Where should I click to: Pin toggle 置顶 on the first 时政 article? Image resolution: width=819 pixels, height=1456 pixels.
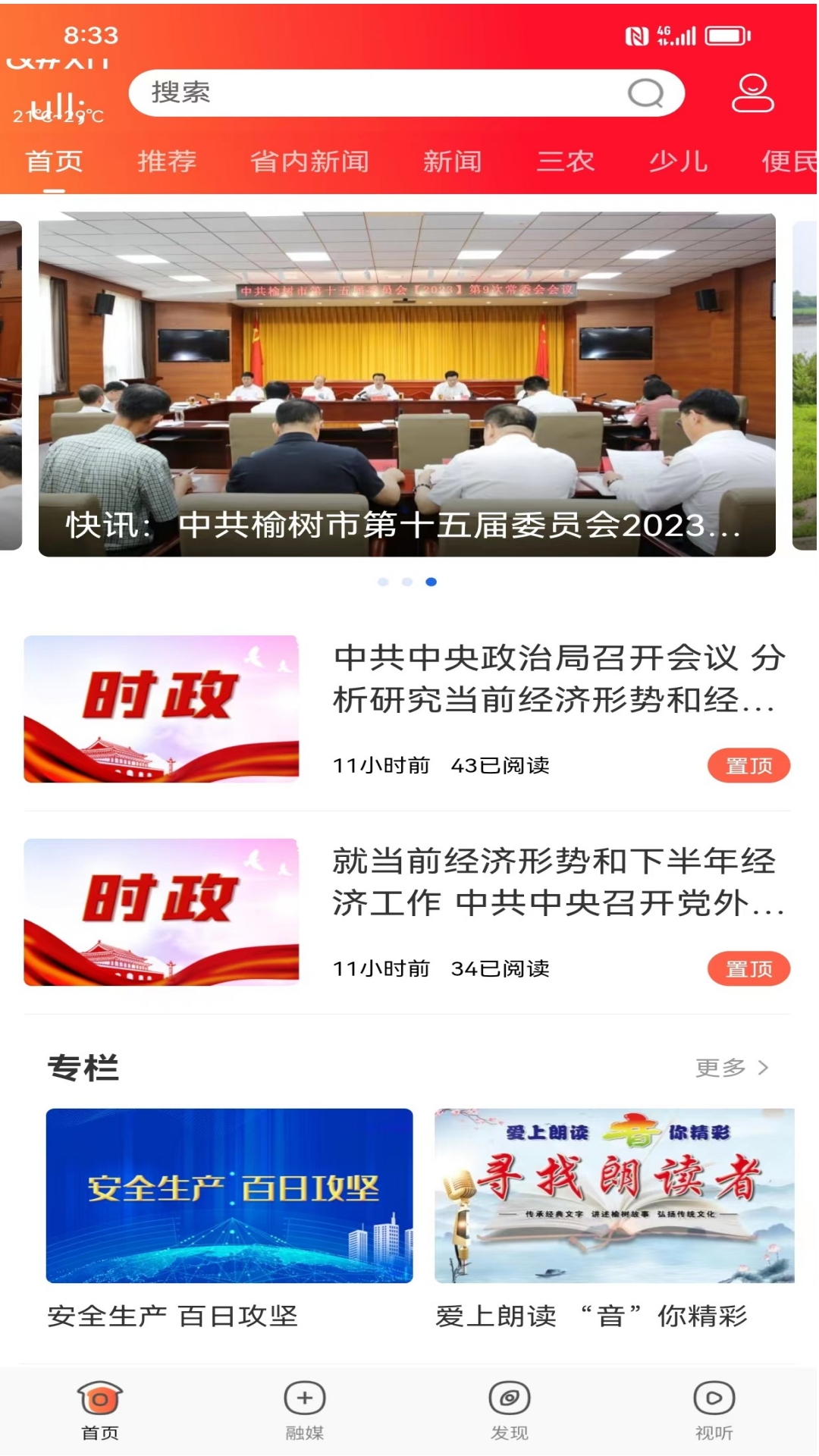pos(749,766)
